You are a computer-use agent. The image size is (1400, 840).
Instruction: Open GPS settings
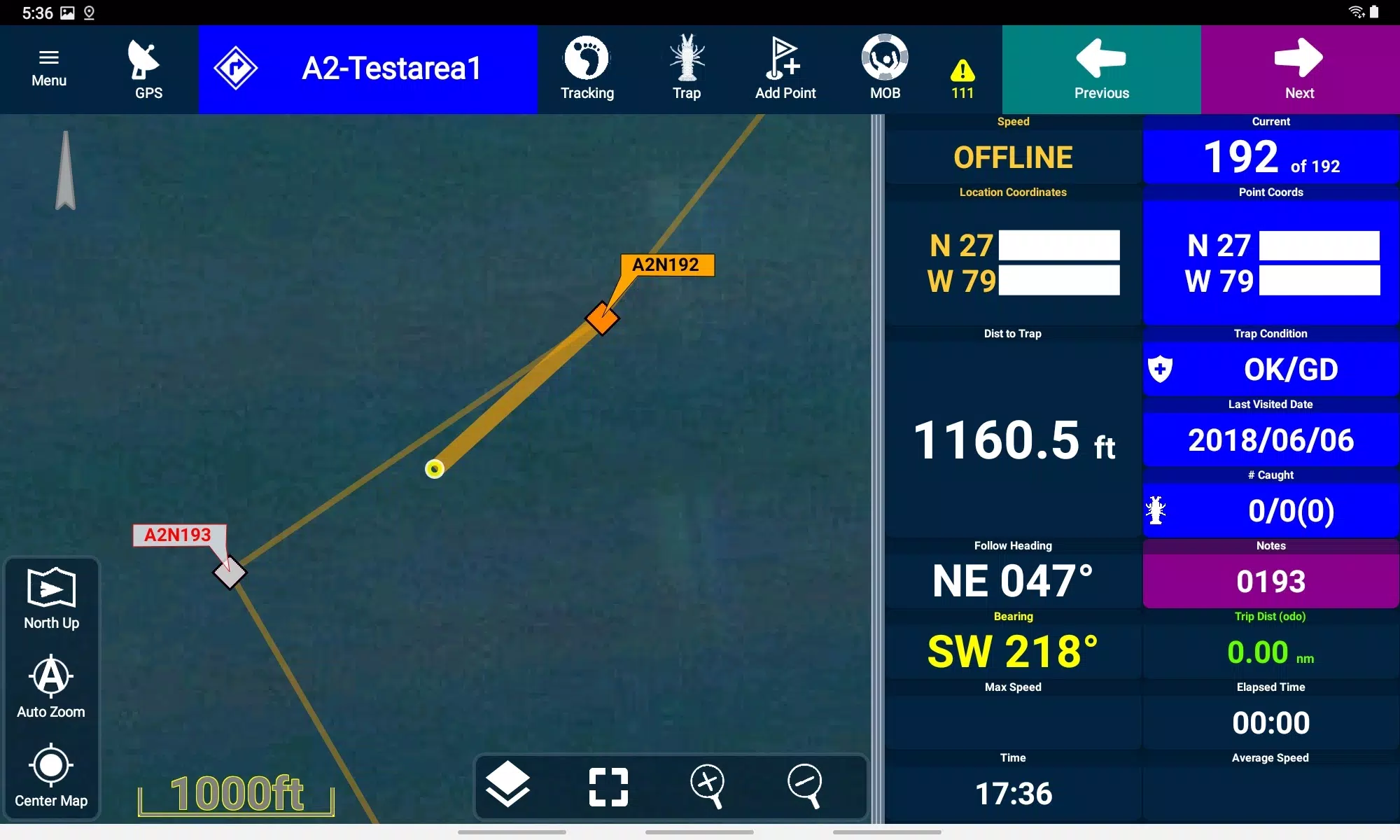click(x=148, y=69)
